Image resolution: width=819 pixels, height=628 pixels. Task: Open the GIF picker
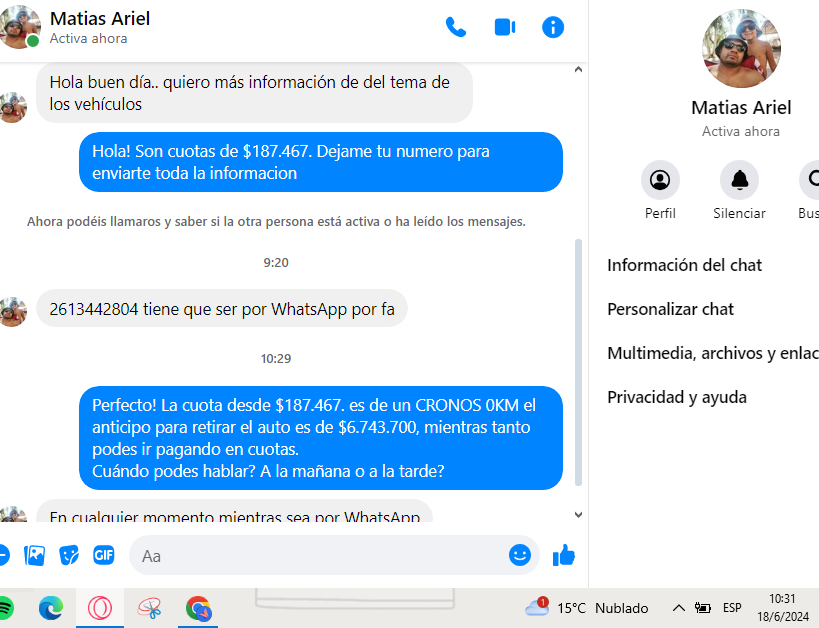(104, 555)
